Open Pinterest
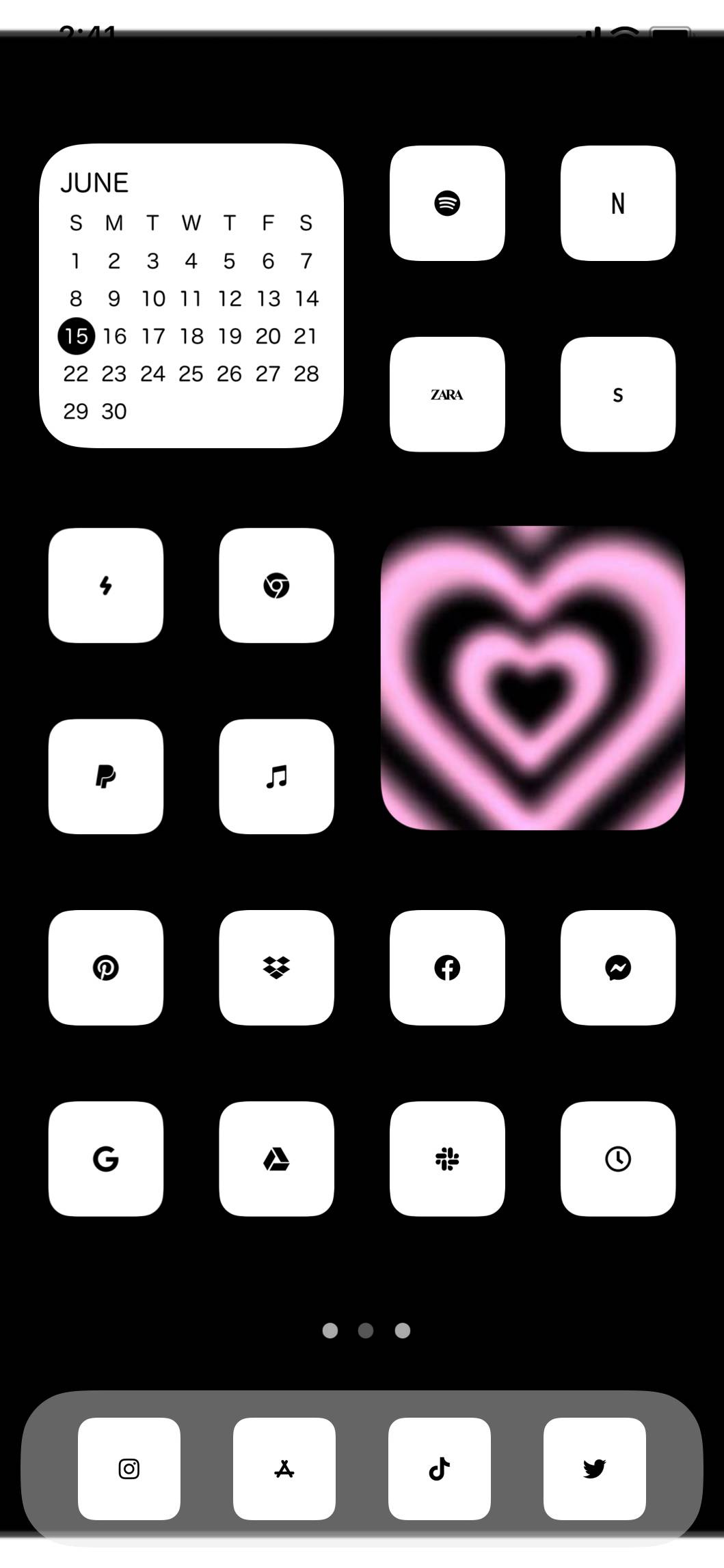Screen dimensions: 724x1568 click(106, 967)
